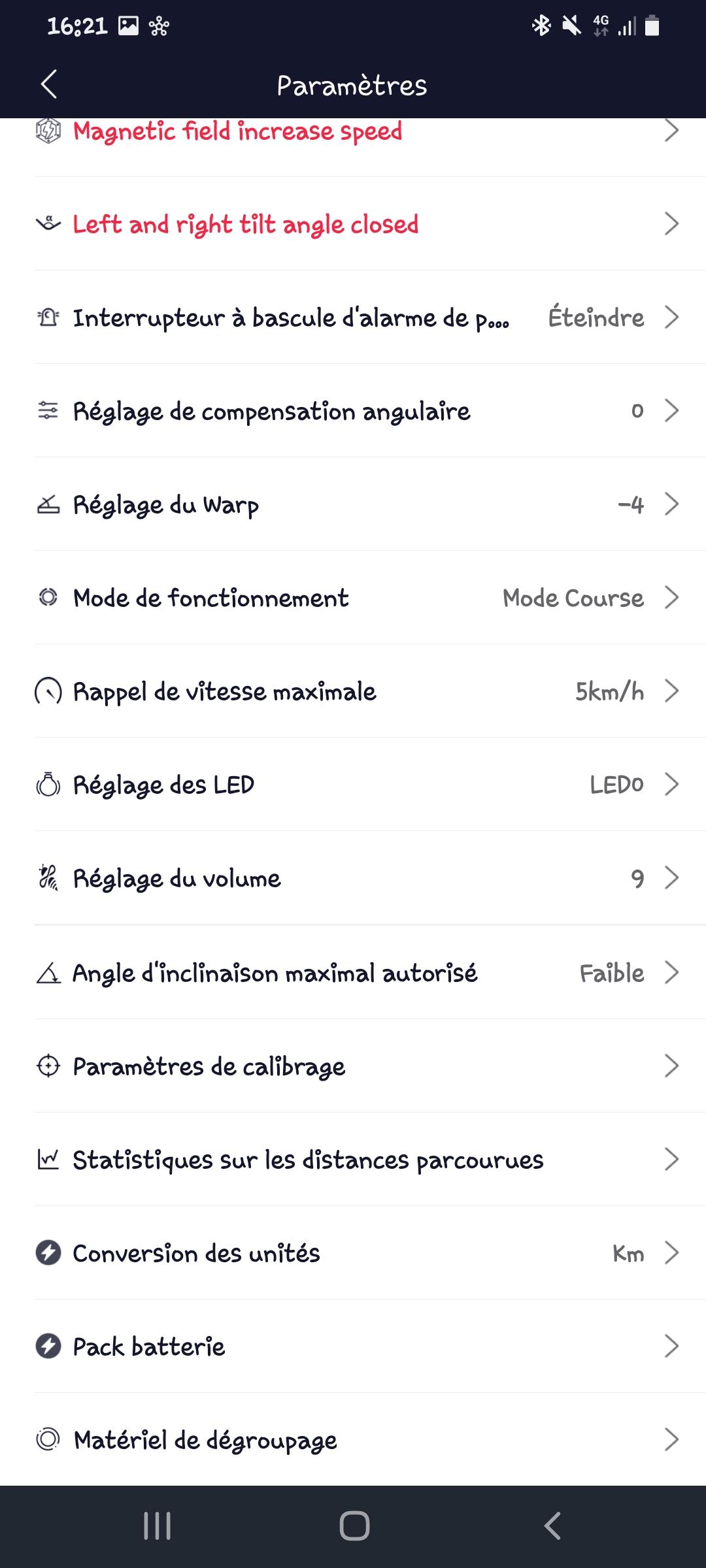Open Magnetic field increase speed setting
706x1568 pixels.
[x=353, y=133]
